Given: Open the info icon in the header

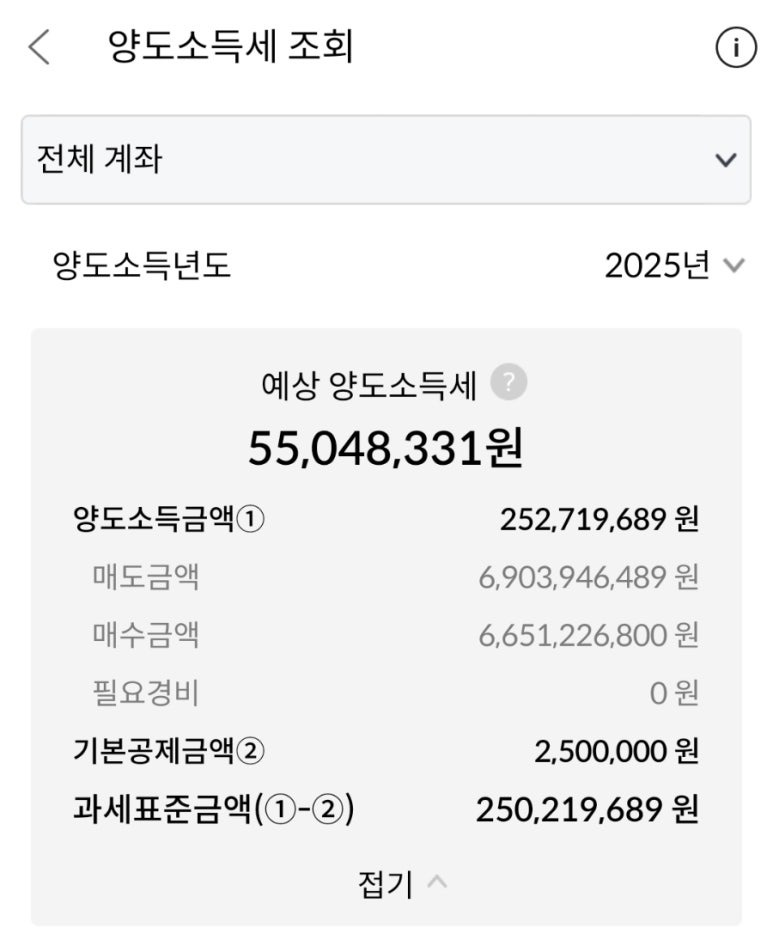Looking at the screenshot, I should [x=736, y=47].
